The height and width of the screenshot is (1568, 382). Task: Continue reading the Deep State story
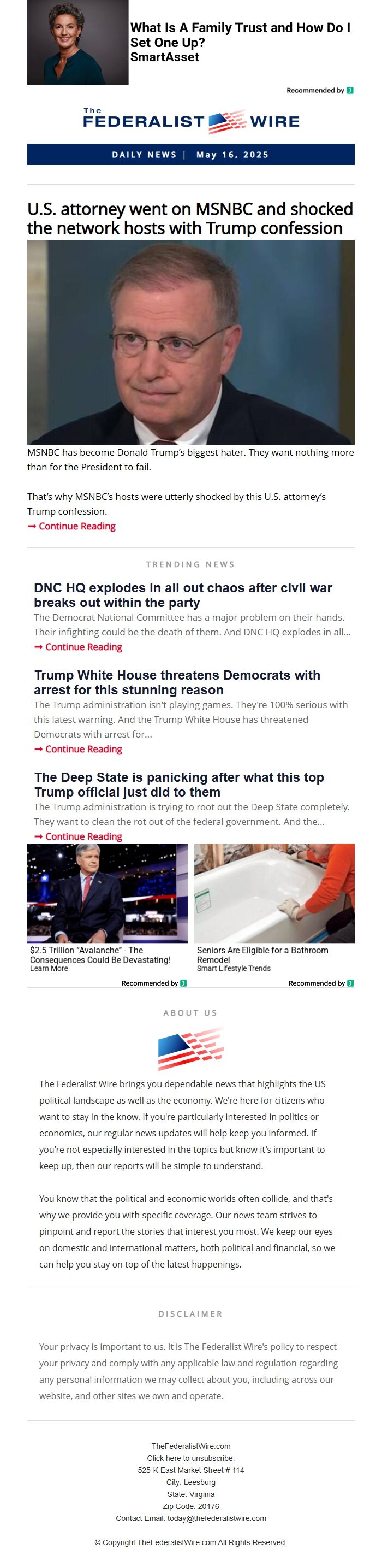tap(83, 836)
